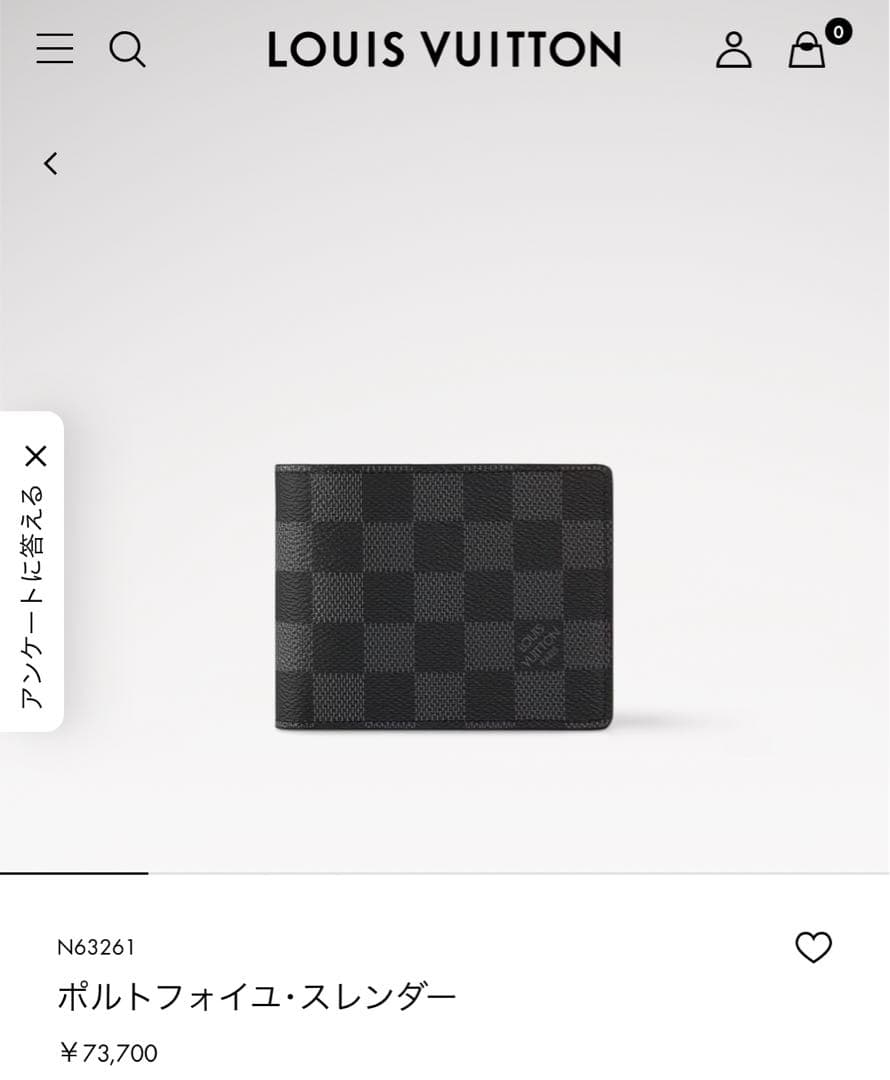Screen dimensions: 890x1080
Task: Open the shopping bag icon
Action: pos(808,52)
